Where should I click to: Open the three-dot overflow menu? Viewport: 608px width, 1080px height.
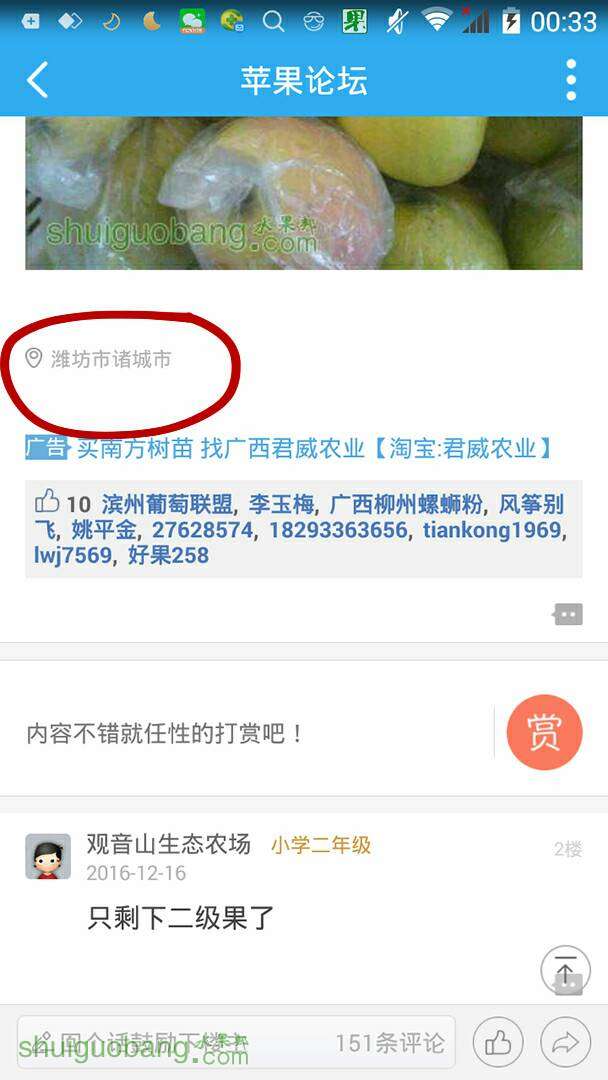click(x=571, y=80)
